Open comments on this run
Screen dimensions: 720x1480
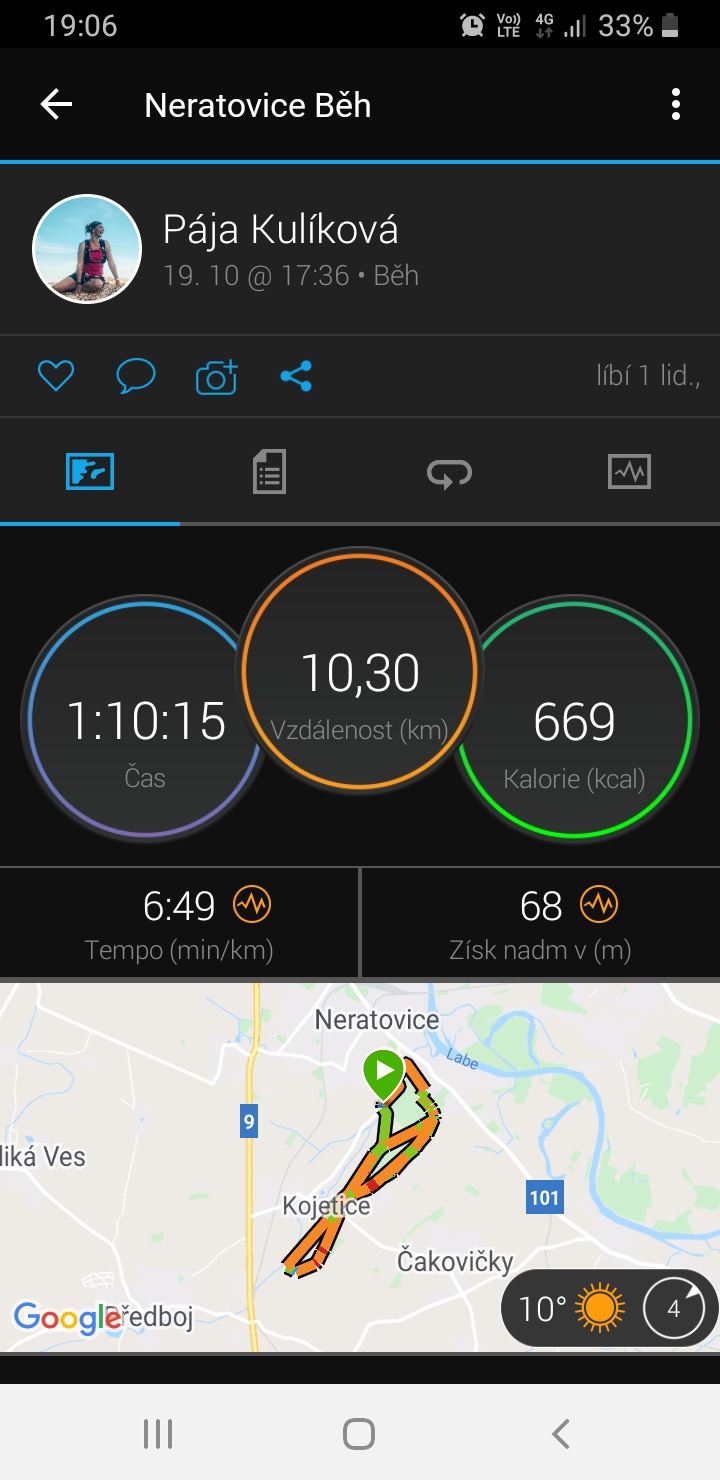(136, 376)
